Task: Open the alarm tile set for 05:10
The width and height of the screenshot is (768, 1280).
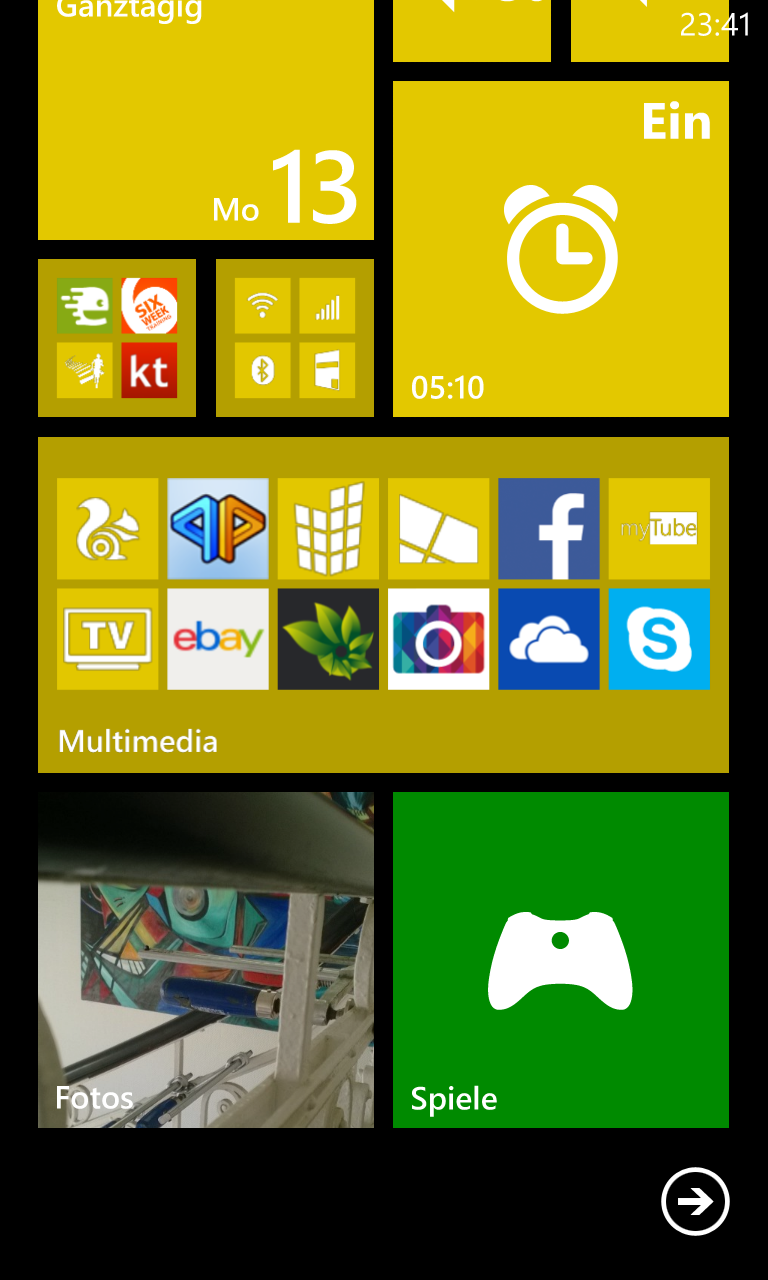Action: coord(561,249)
